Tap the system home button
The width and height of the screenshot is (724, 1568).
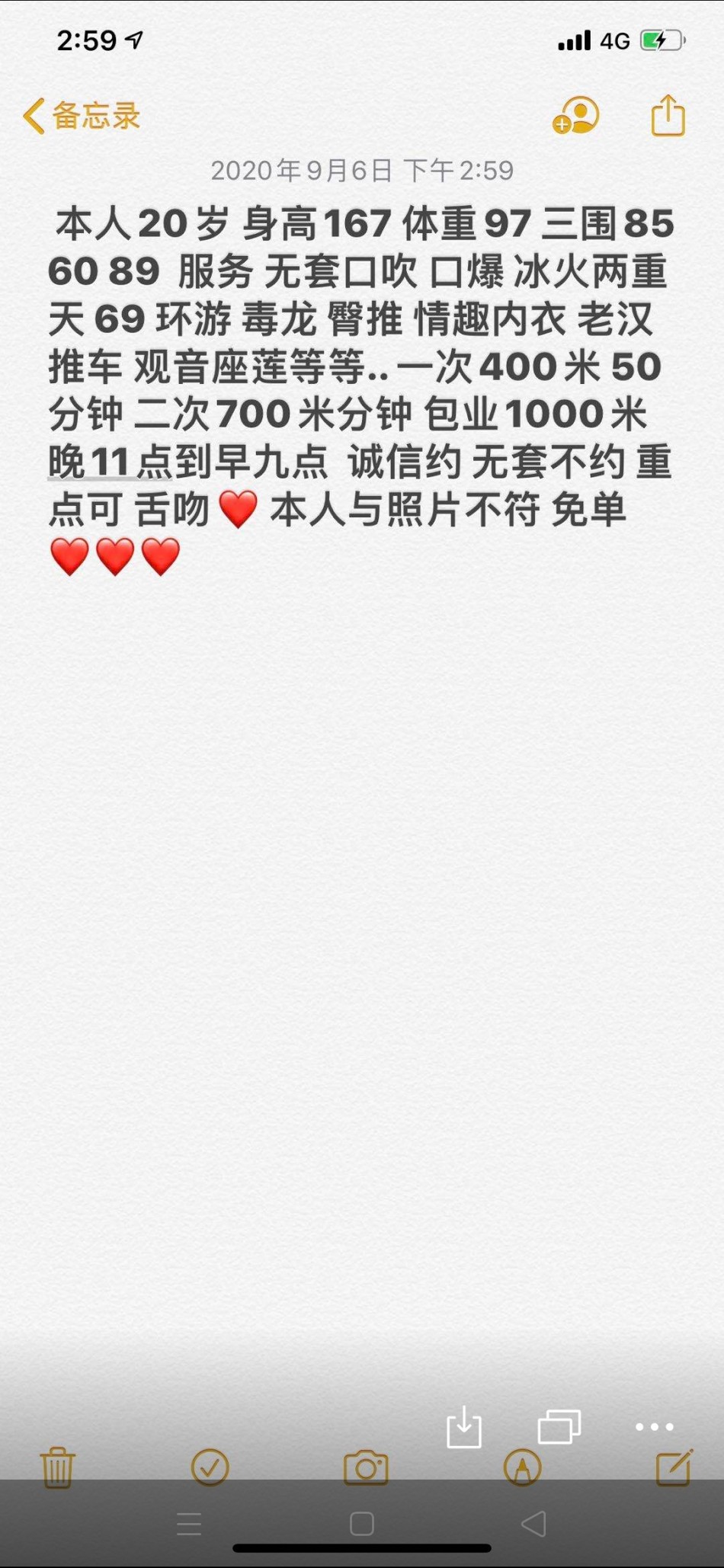361,1524
